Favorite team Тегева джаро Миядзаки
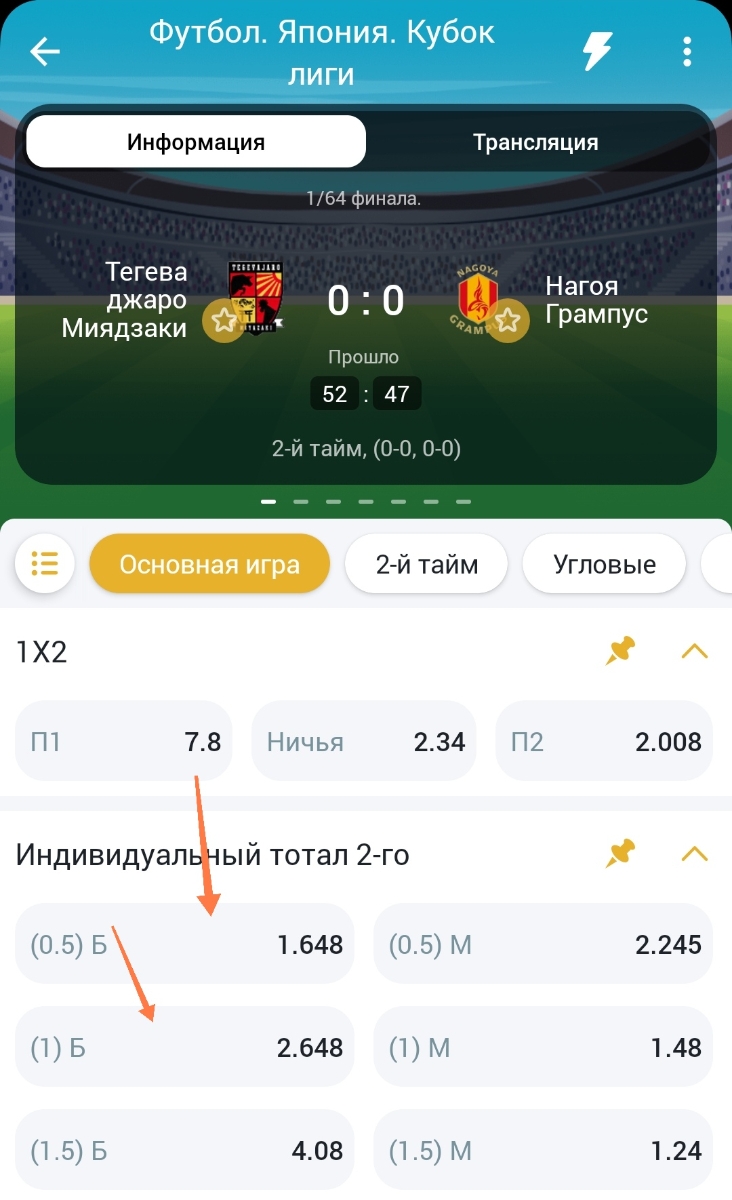The width and height of the screenshot is (732, 1200). point(223,321)
